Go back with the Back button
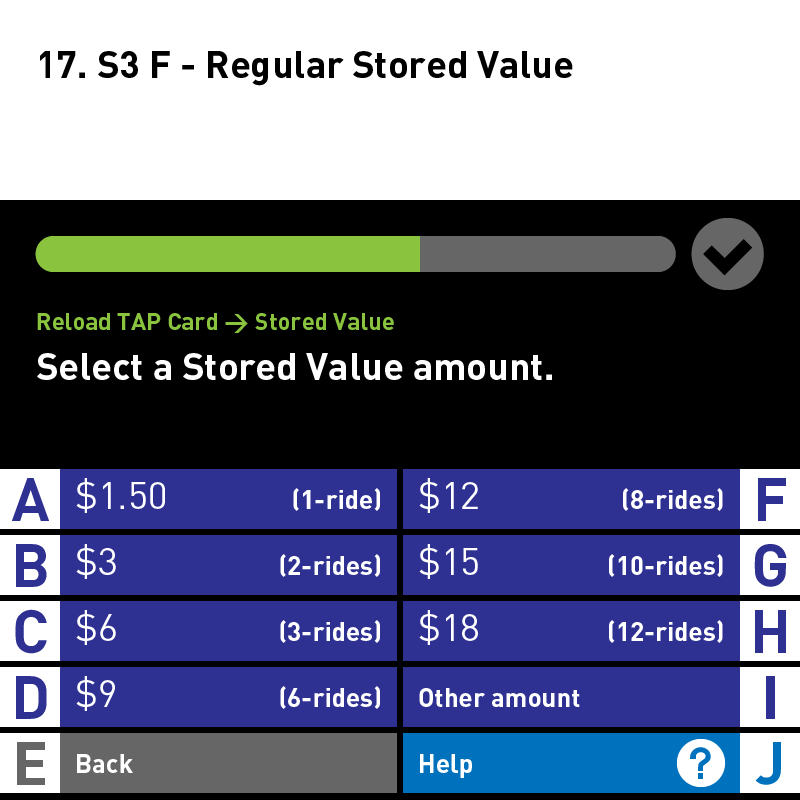Screen dimensions: 800x800 (228, 763)
